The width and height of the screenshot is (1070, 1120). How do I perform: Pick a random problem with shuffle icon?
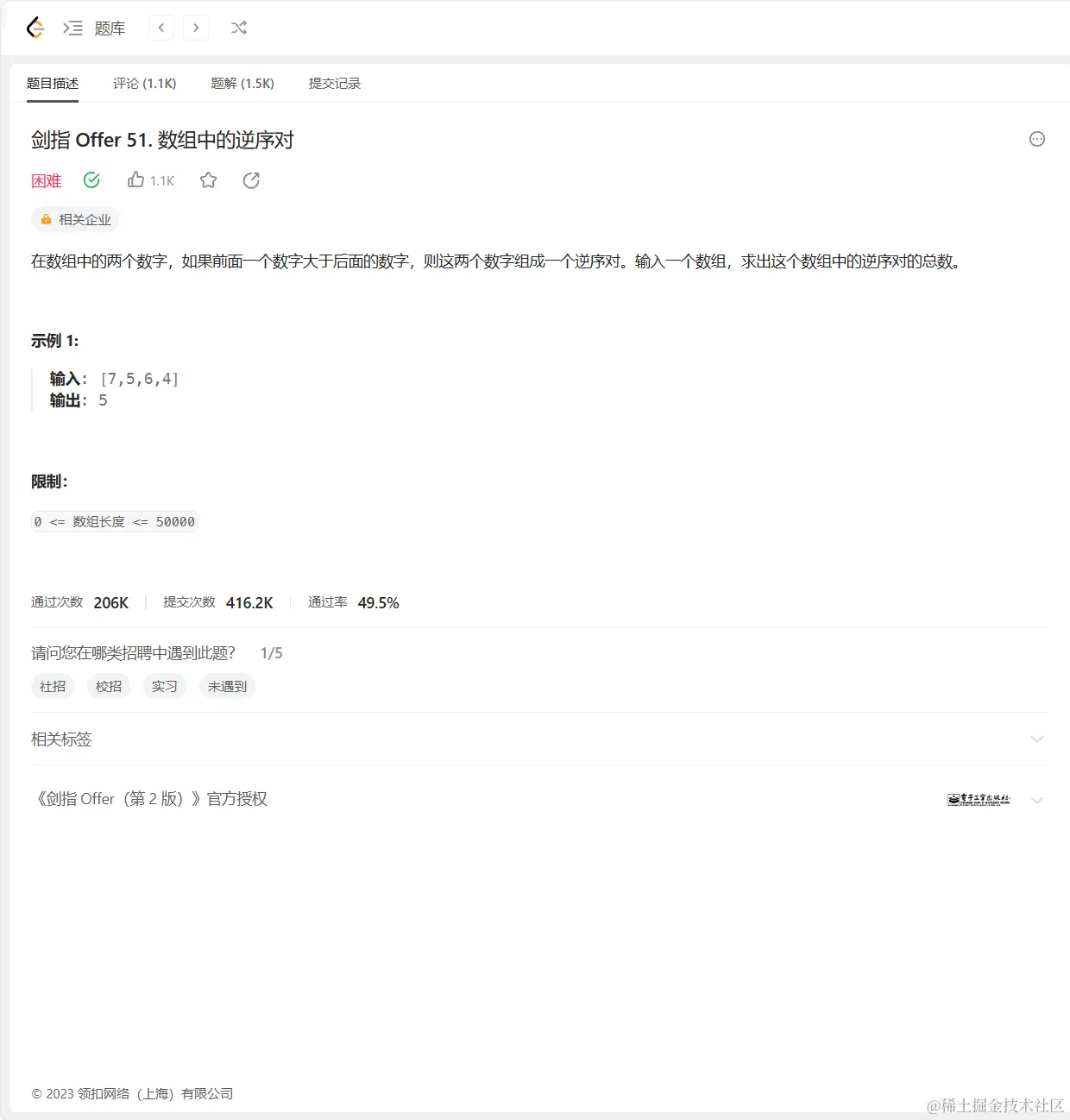(239, 28)
